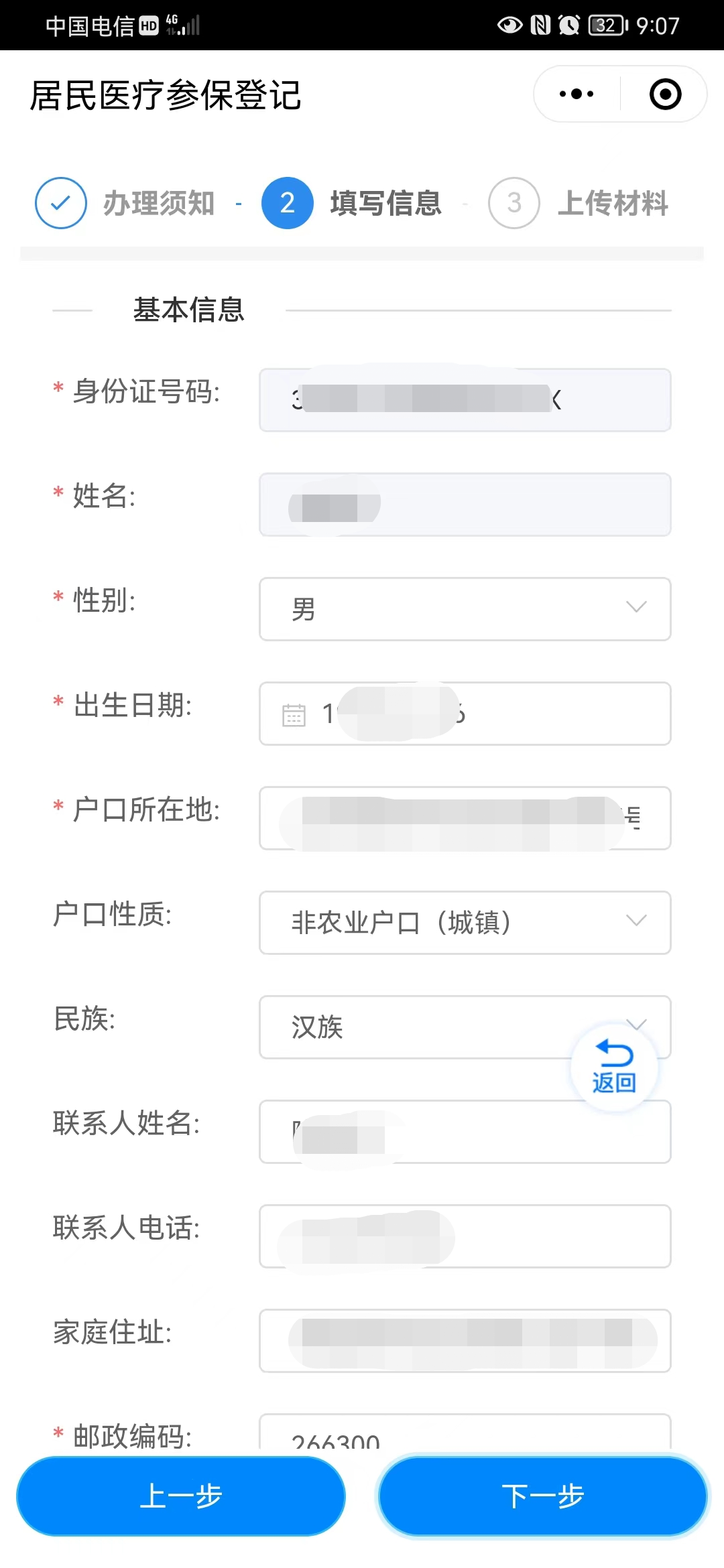Screen dimensions: 724x1568
Task: Return to the previous step with 上一步
Action: pyautogui.click(x=181, y=1496)
